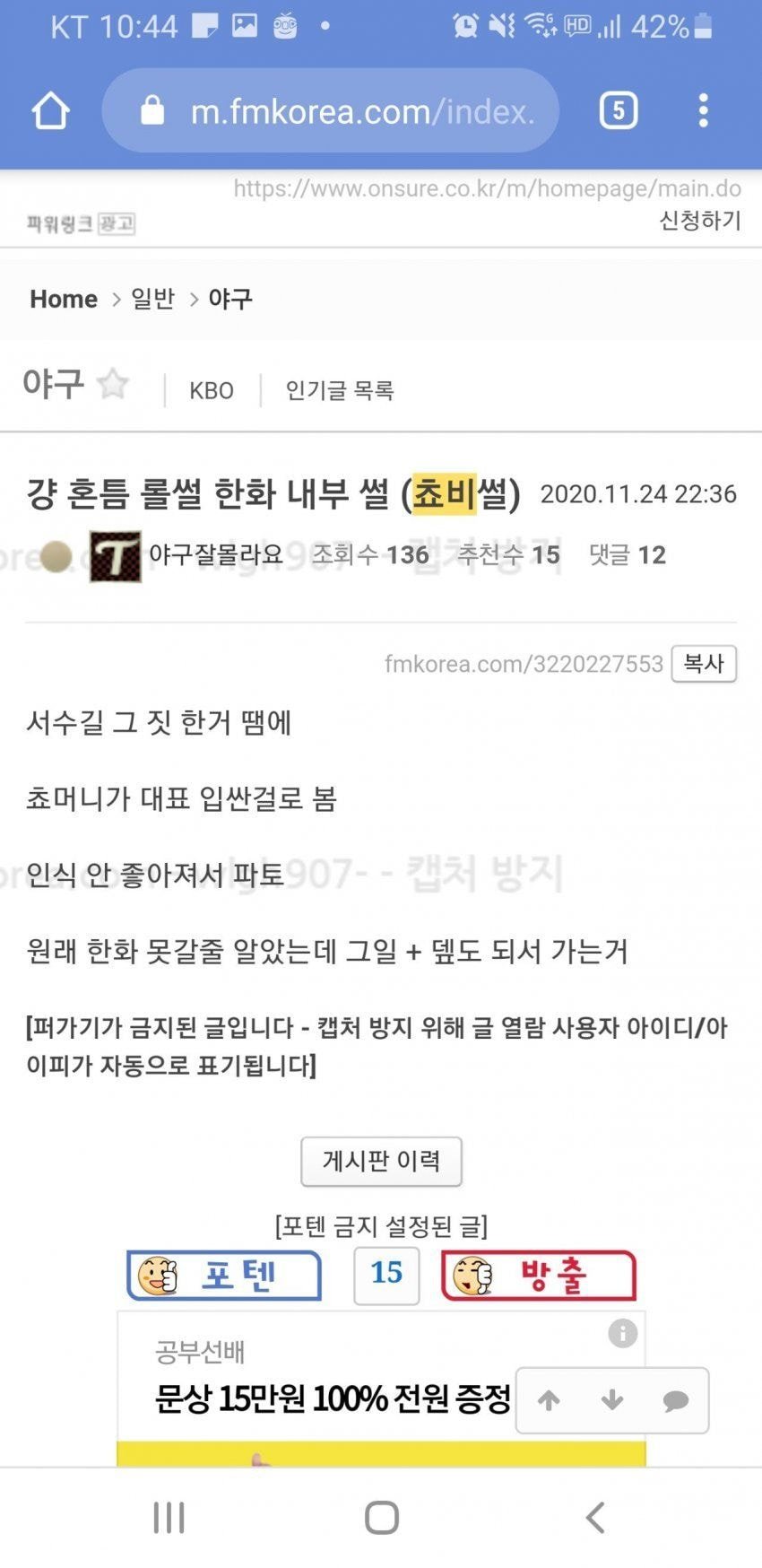762x1568 pixels.
Task: Switch to the KBO board
Action: tap(212, 391)
